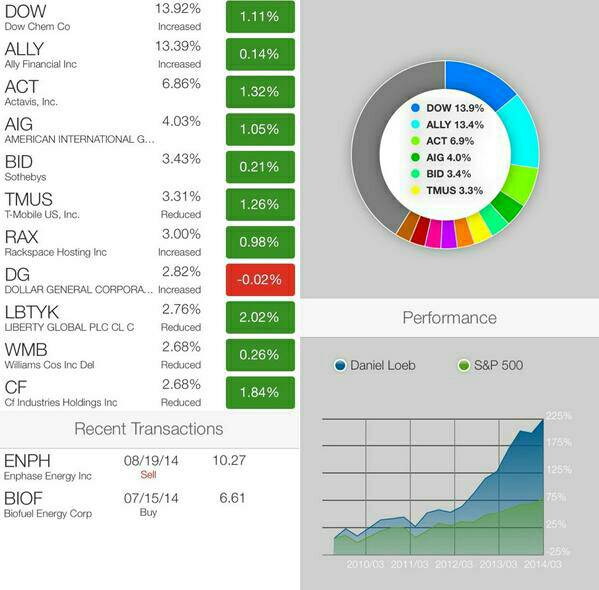This screenshot has width=599, height=590.
Task: Open the BID Sothebys row
Action: click(150, 167)
